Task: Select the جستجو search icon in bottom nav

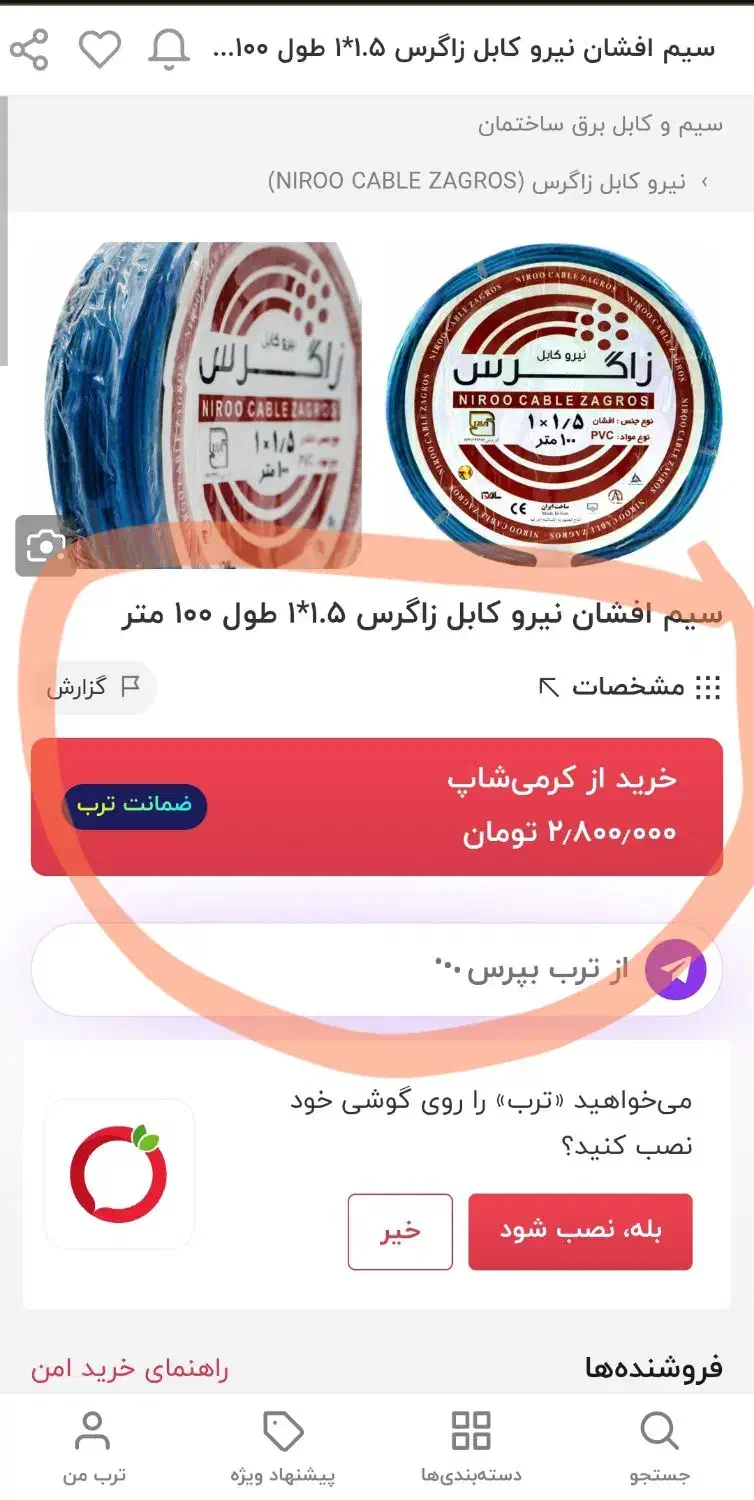Action: tap(657, 1430)
